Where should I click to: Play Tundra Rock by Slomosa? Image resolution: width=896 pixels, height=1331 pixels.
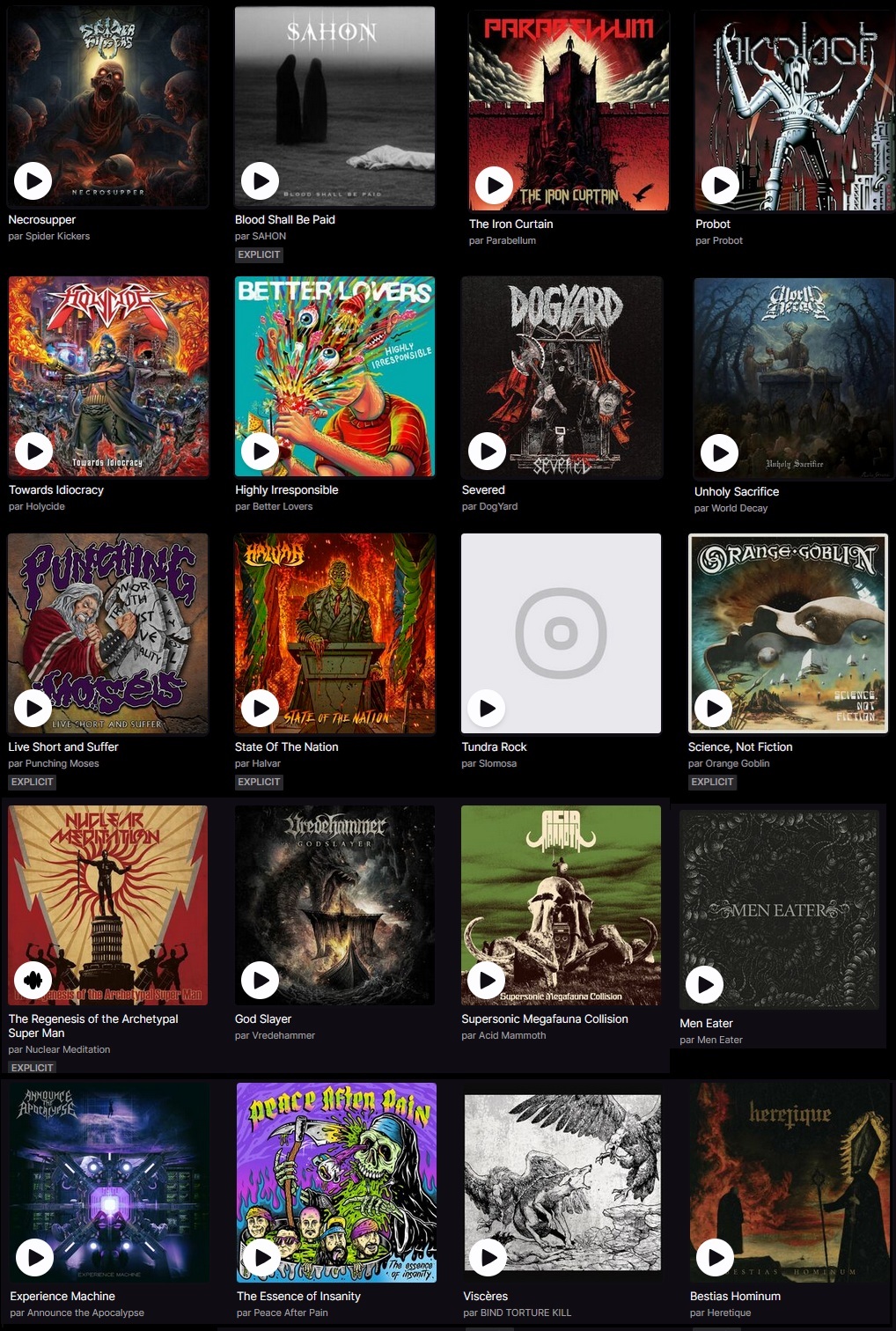(x=487, y=708)
